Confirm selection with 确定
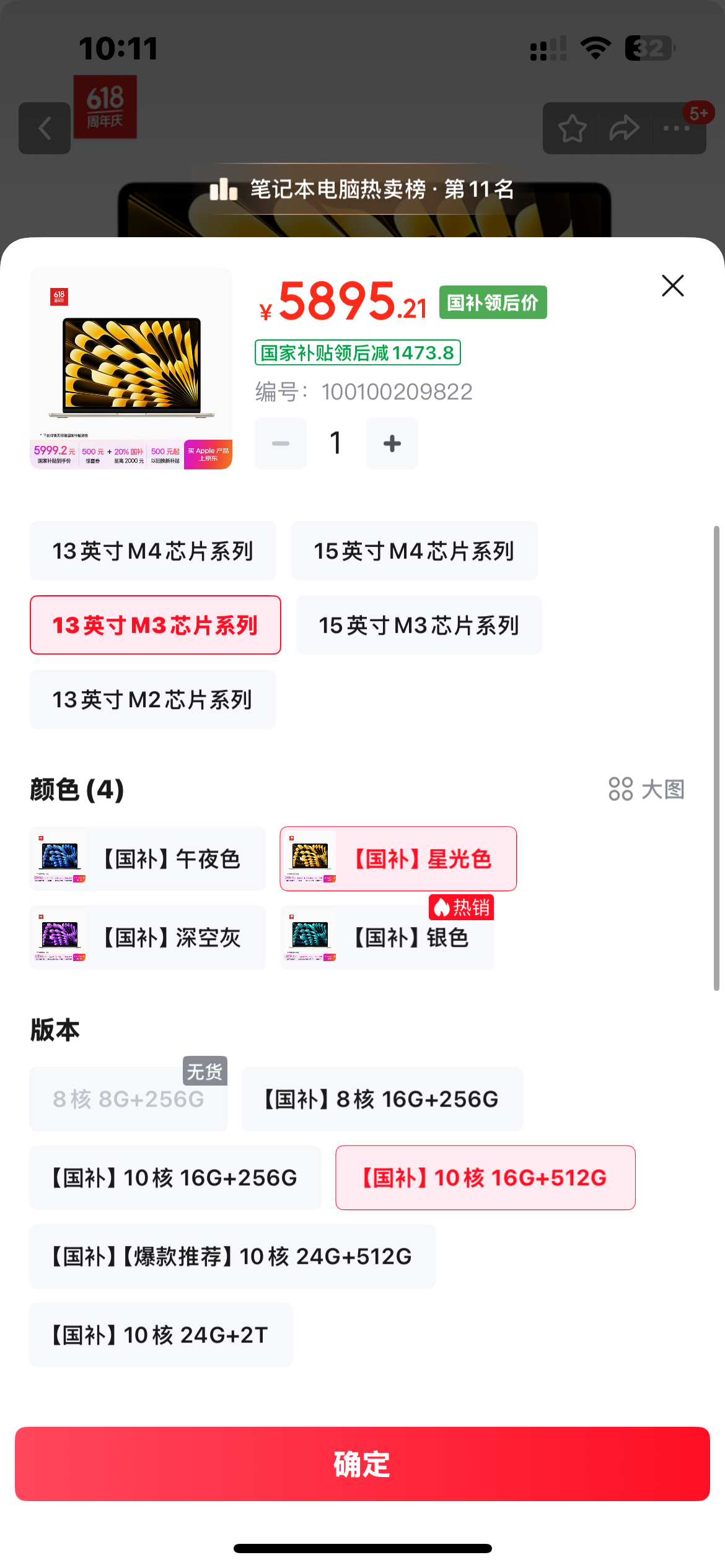The height and width of the screenshot is (1568, 725). 362,1464
